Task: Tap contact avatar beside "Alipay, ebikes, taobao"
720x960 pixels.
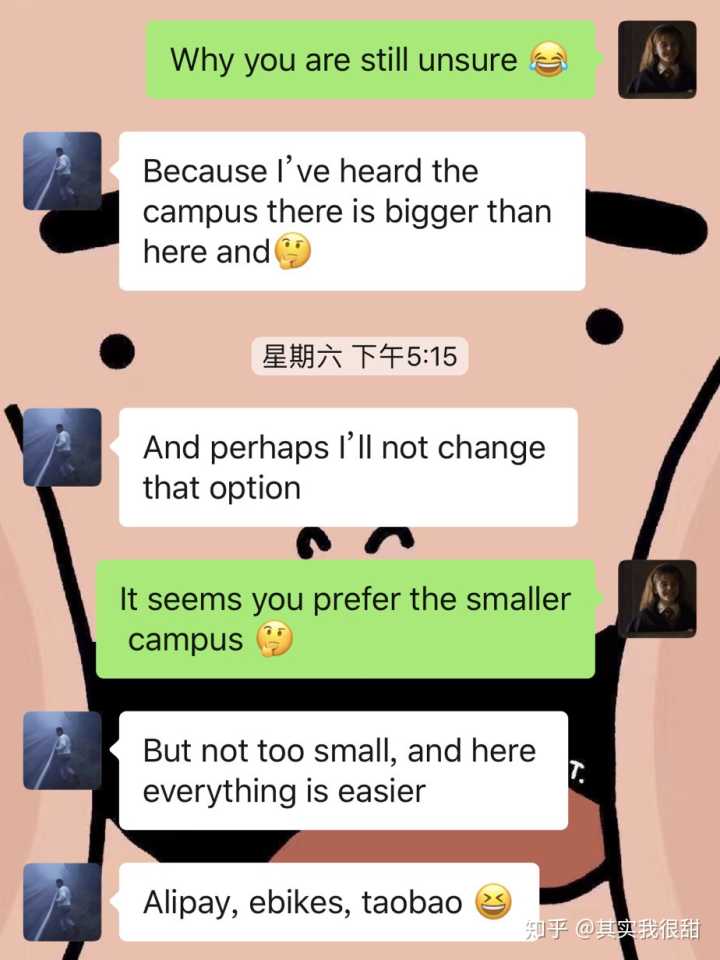Action: click(x=62, y=902)
